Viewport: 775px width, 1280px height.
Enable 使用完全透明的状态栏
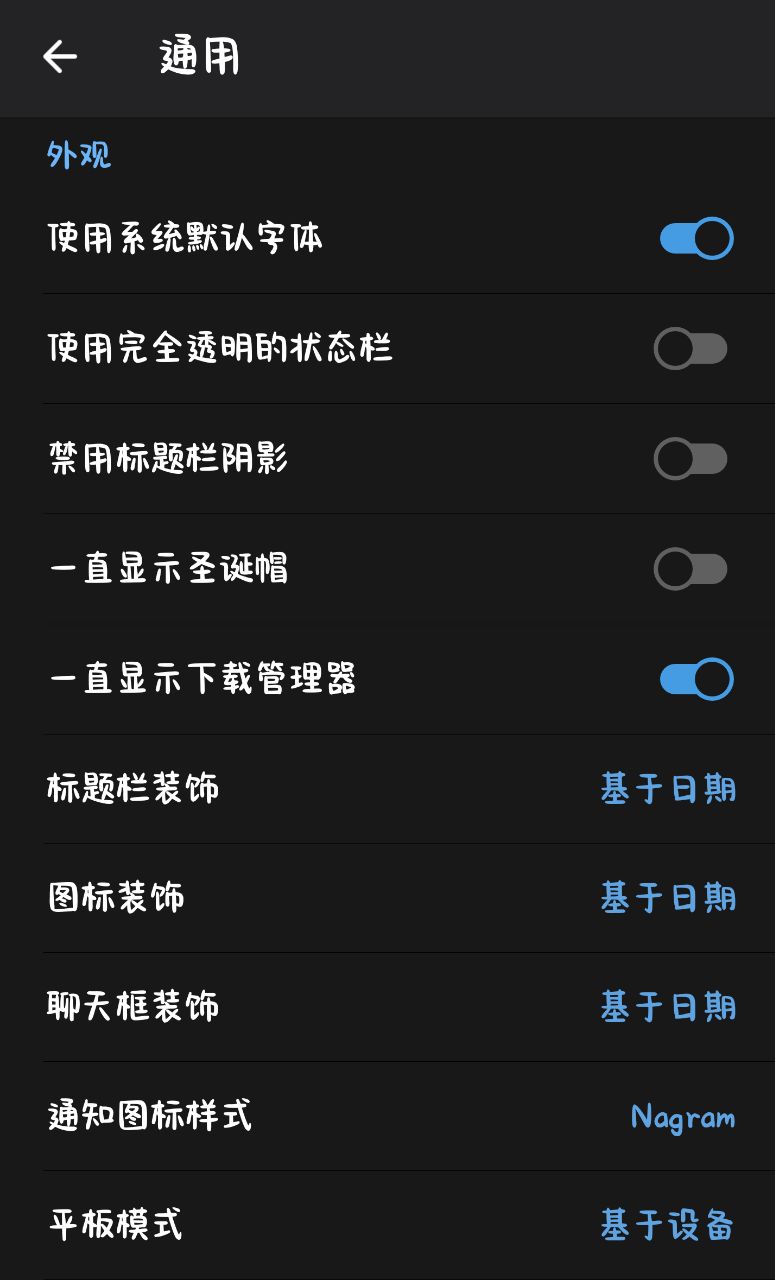point(691,349)
